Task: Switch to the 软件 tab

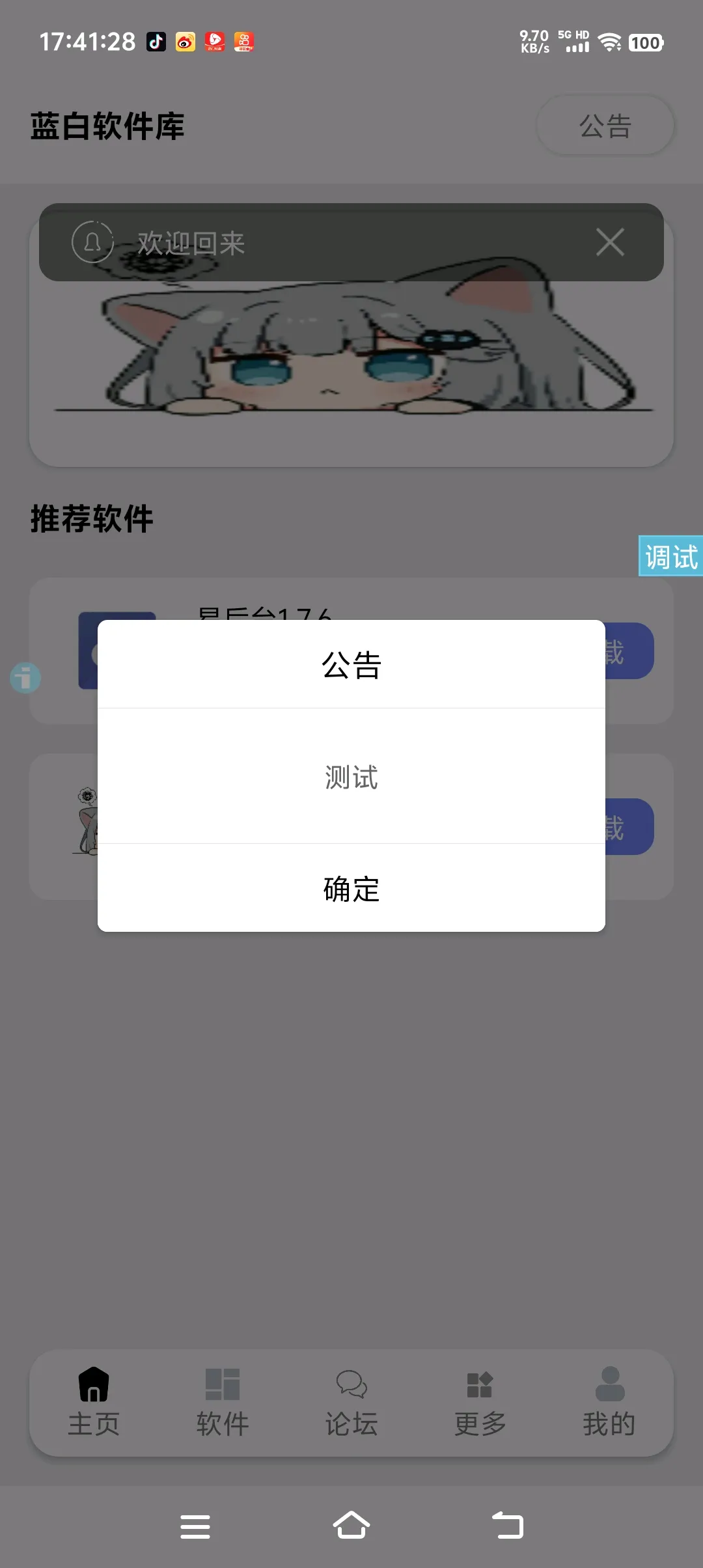Action: [223, 1402]
